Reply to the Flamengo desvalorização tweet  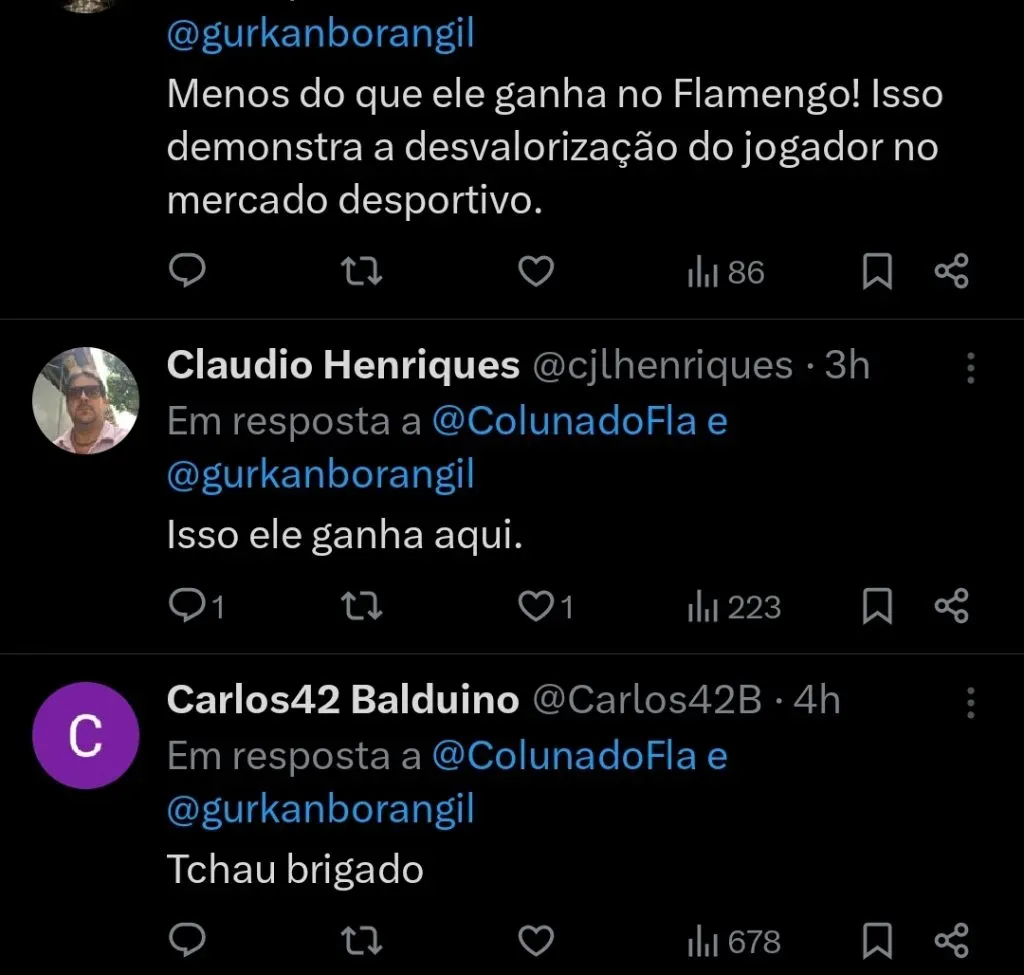pyautogui.click(x=186, y=272)
